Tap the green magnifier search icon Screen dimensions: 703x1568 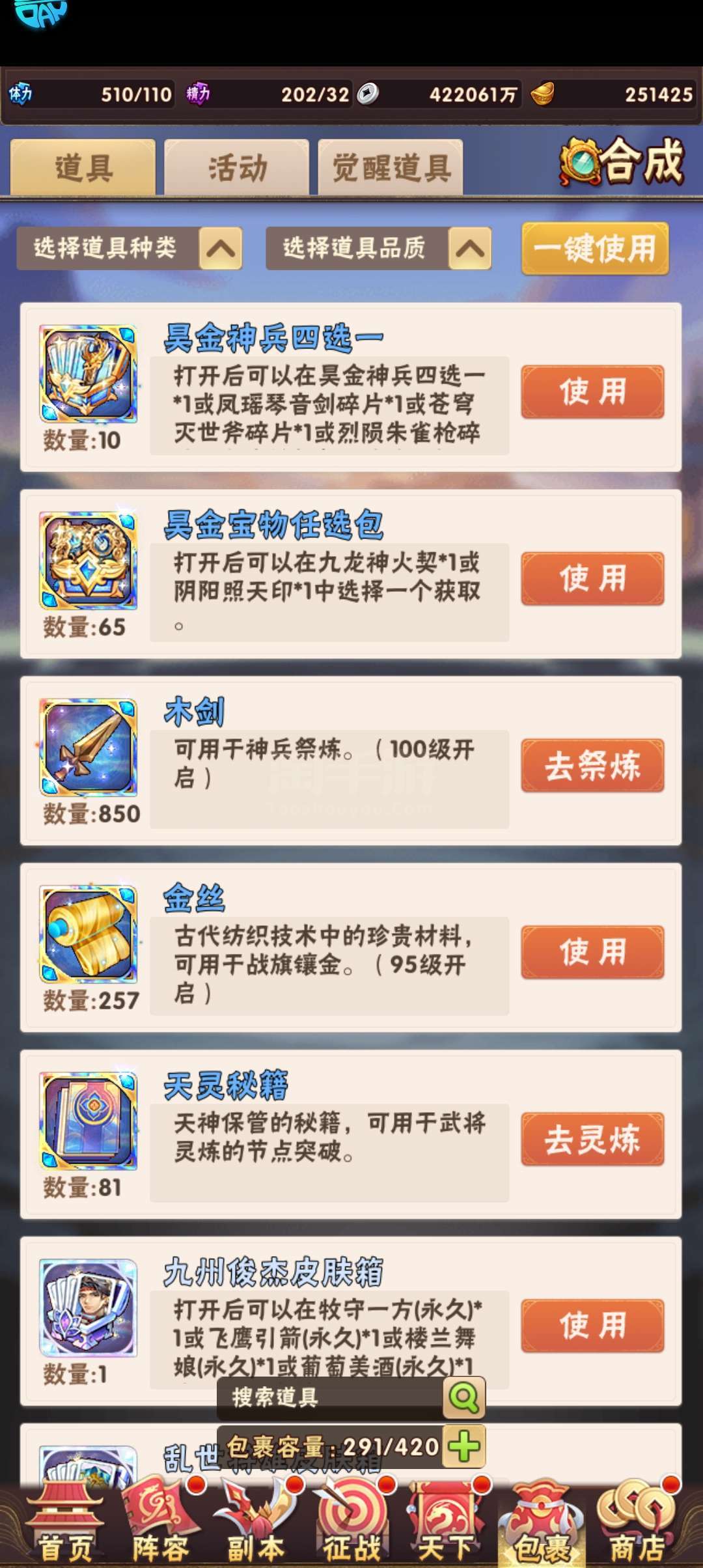coord(464,1397)
